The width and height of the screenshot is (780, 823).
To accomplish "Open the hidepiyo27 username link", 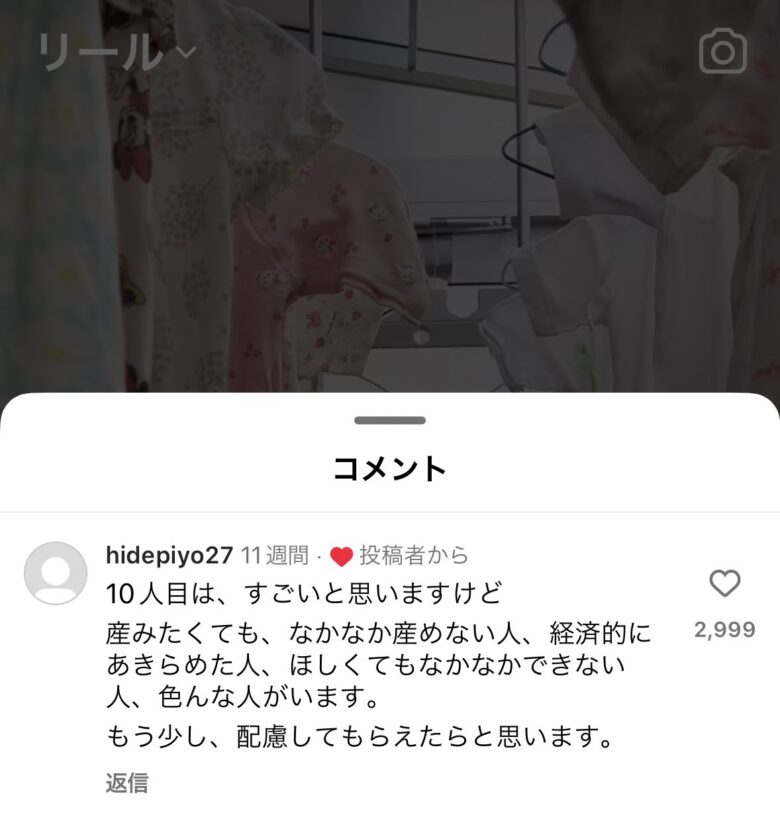I will coord(168,556).
